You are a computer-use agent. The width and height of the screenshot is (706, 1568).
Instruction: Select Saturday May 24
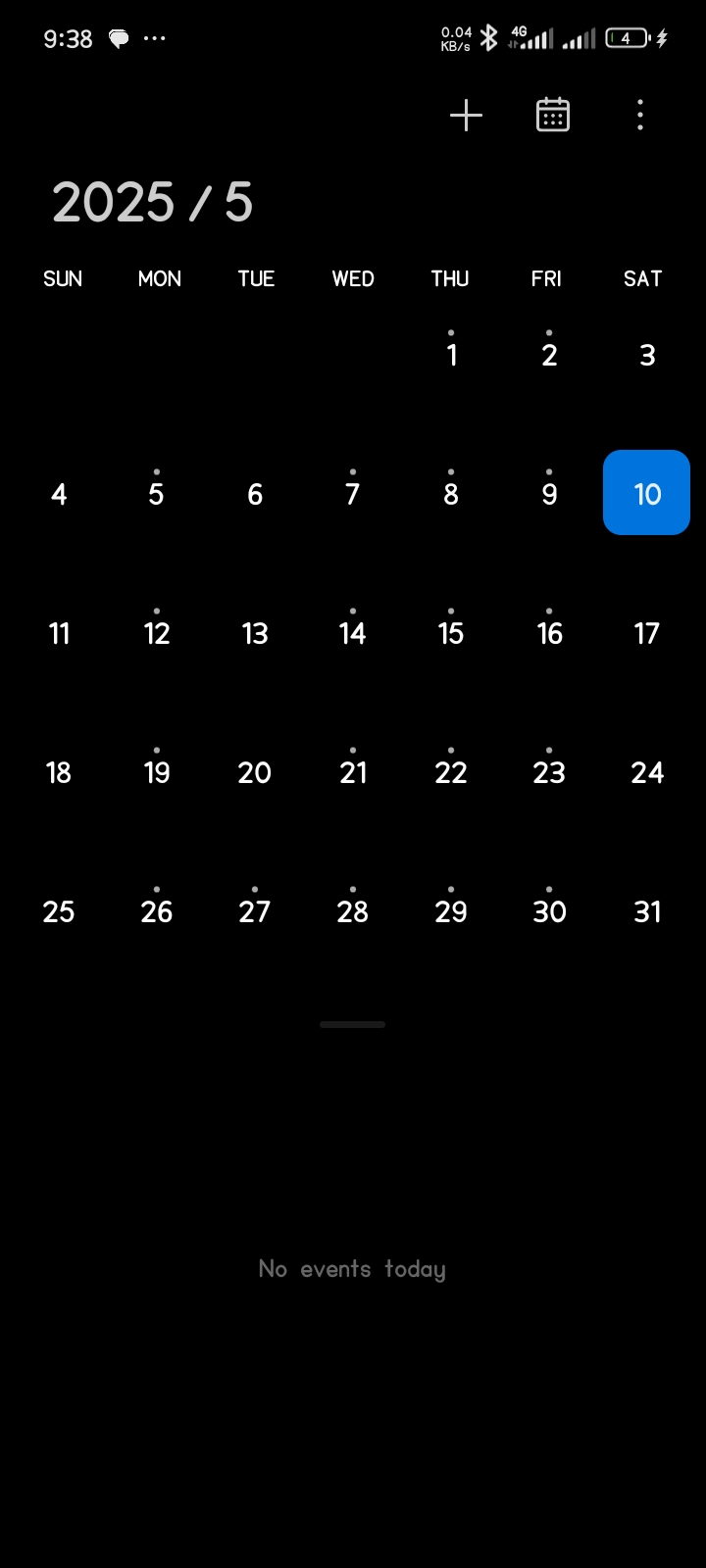(x=647, y=772)
